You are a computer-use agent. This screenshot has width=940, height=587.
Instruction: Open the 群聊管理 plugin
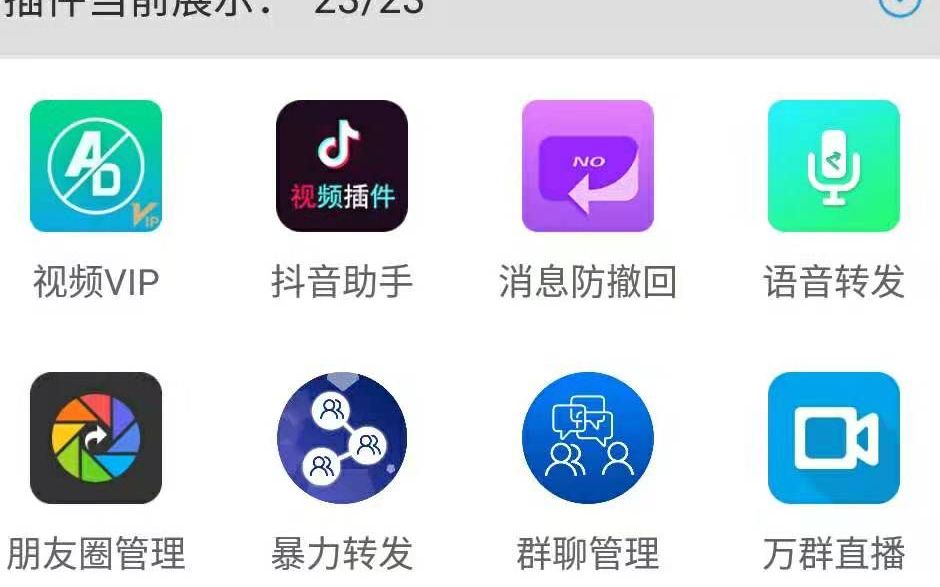pos(588,438)
